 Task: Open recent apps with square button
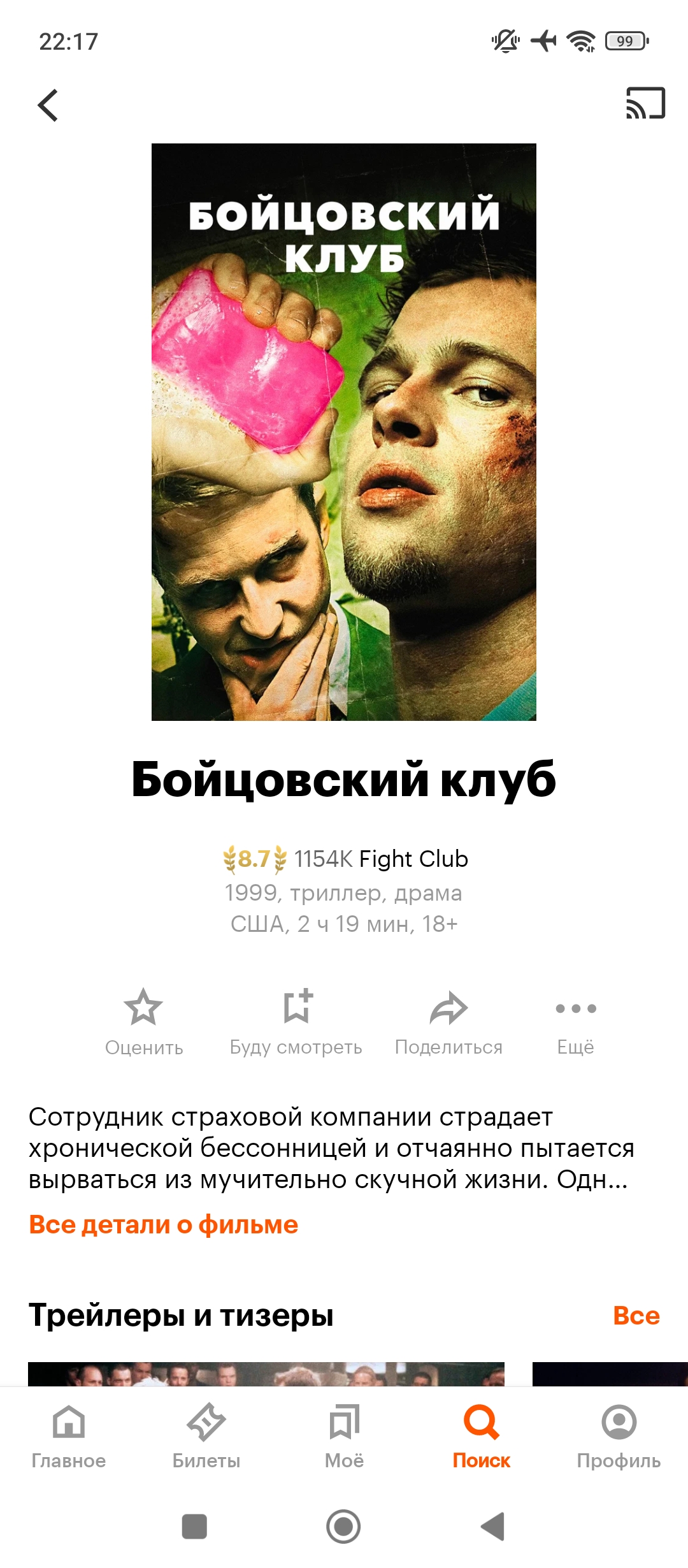click(194, 1527)
